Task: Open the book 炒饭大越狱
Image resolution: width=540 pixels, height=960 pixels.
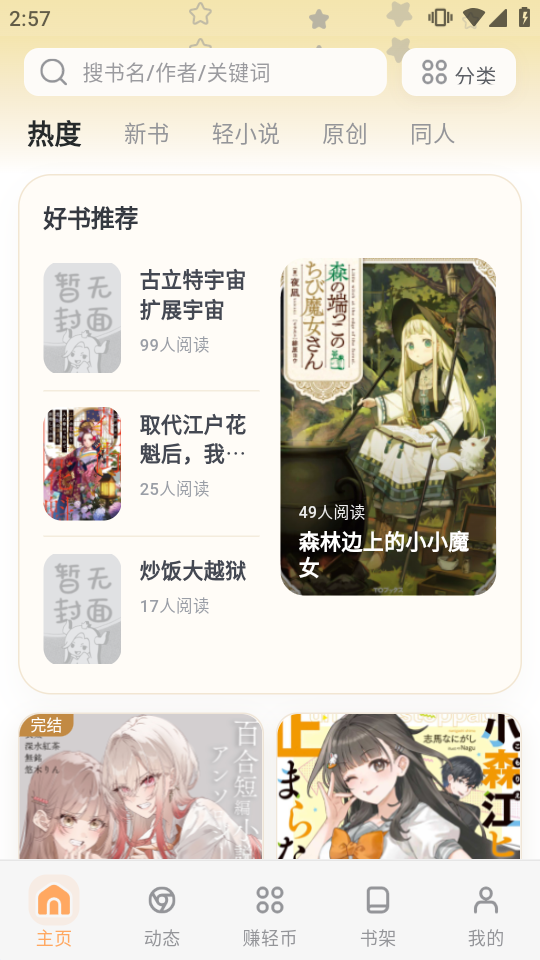Action: (151, 609)
